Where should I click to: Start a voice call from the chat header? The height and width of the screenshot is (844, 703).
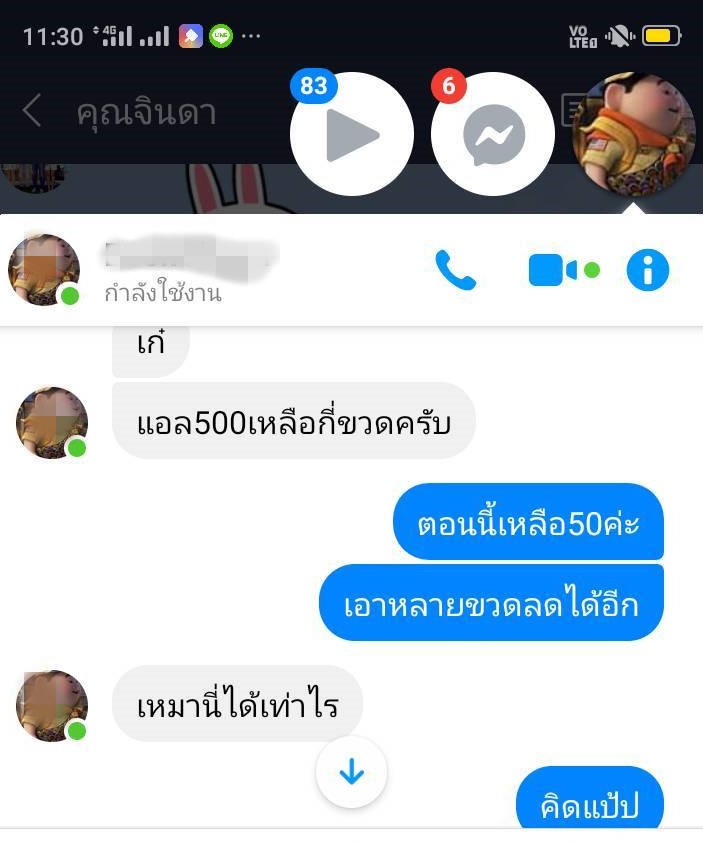456,270
